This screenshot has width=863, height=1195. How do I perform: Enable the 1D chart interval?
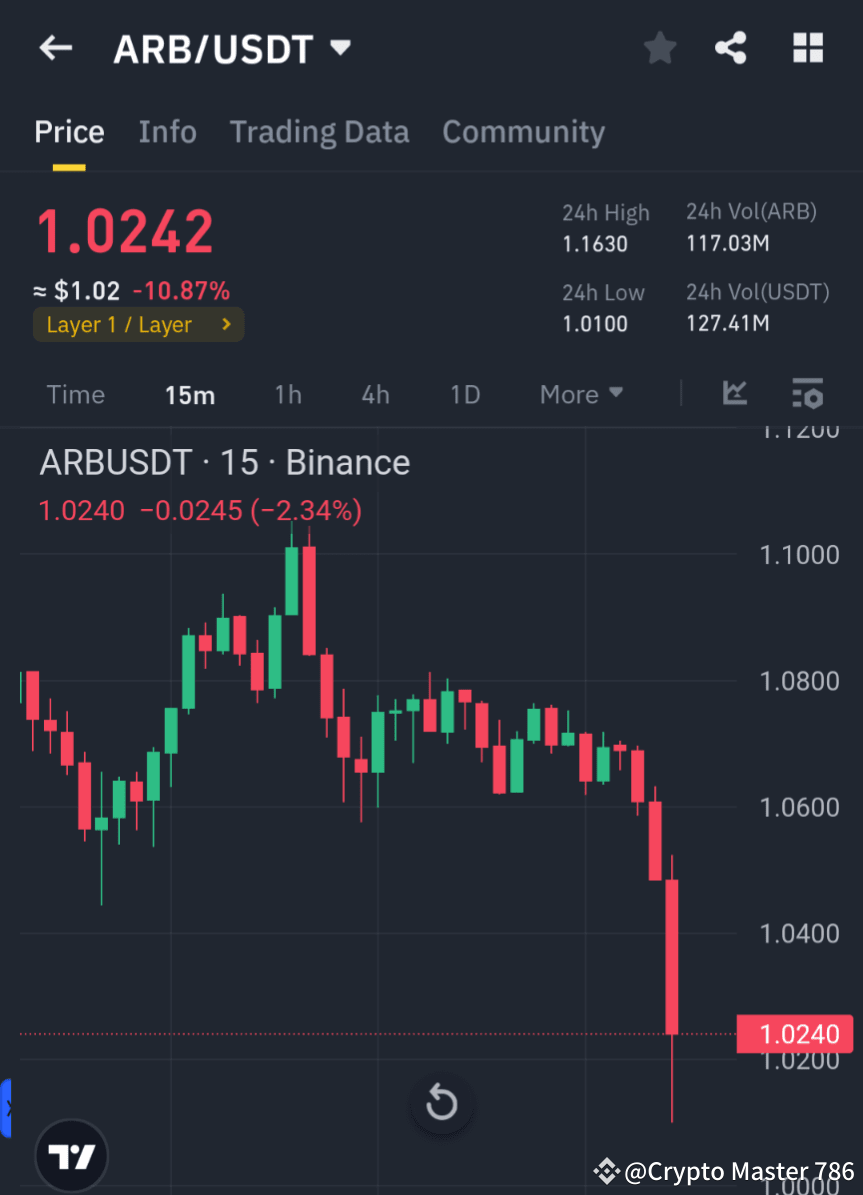[465, 394]
